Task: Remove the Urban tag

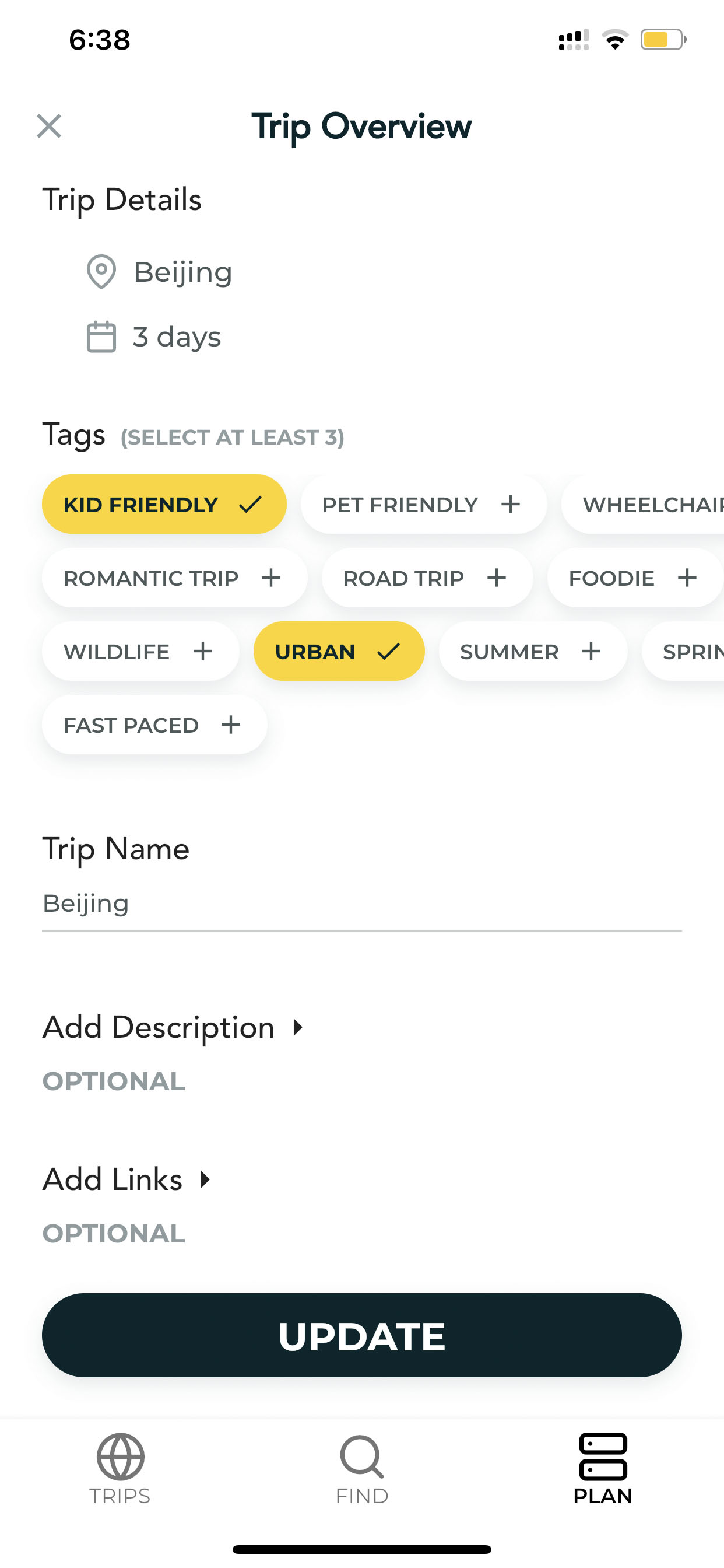Action: point(339,652)
